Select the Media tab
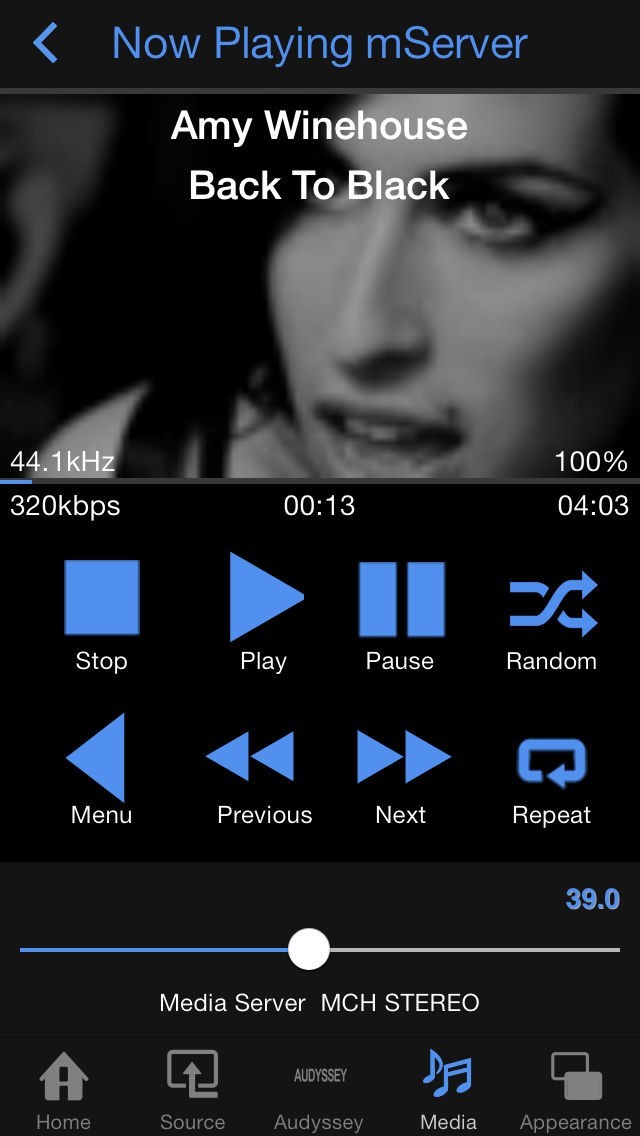The width and height of the screenshot is (640, 1136). point(448,1091)
